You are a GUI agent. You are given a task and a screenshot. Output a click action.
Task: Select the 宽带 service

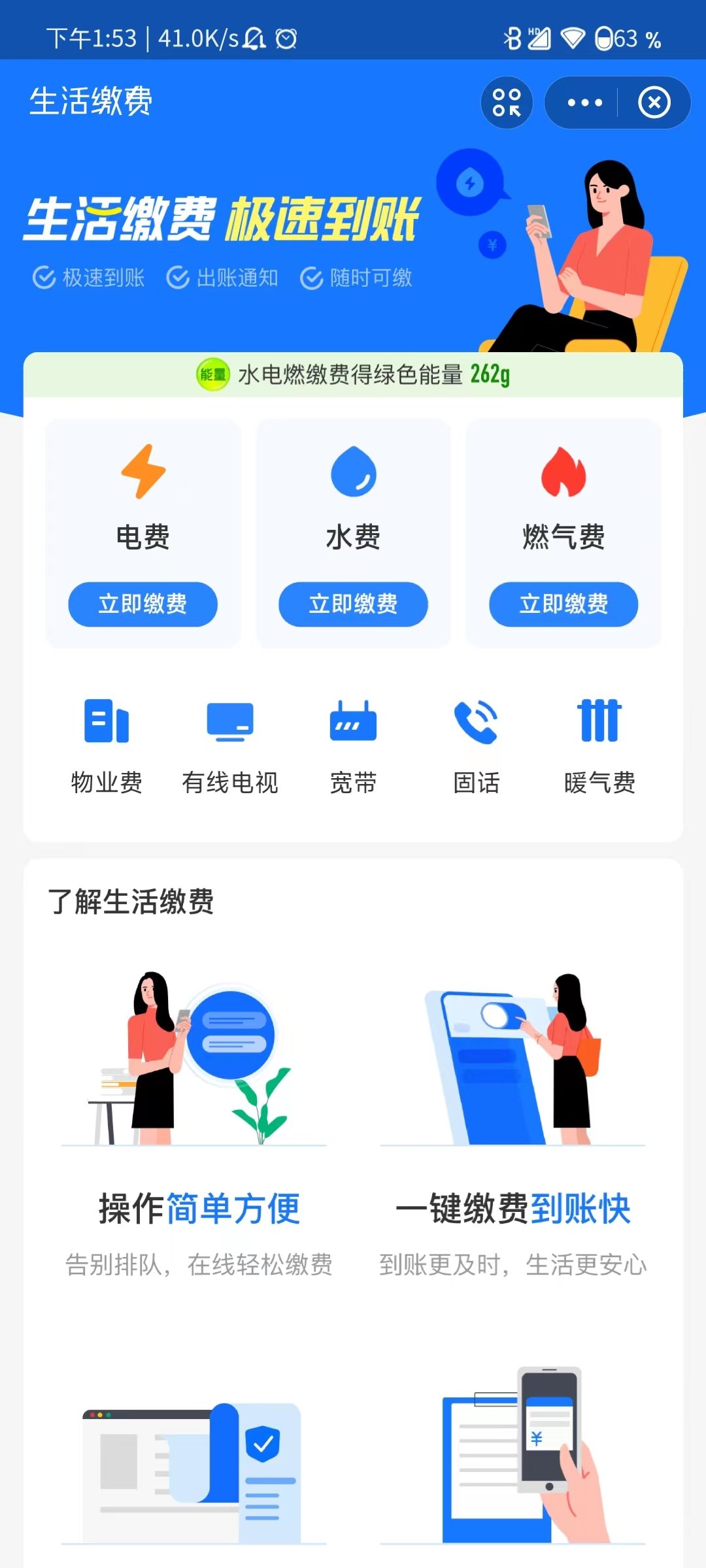(x=353, y=746)
